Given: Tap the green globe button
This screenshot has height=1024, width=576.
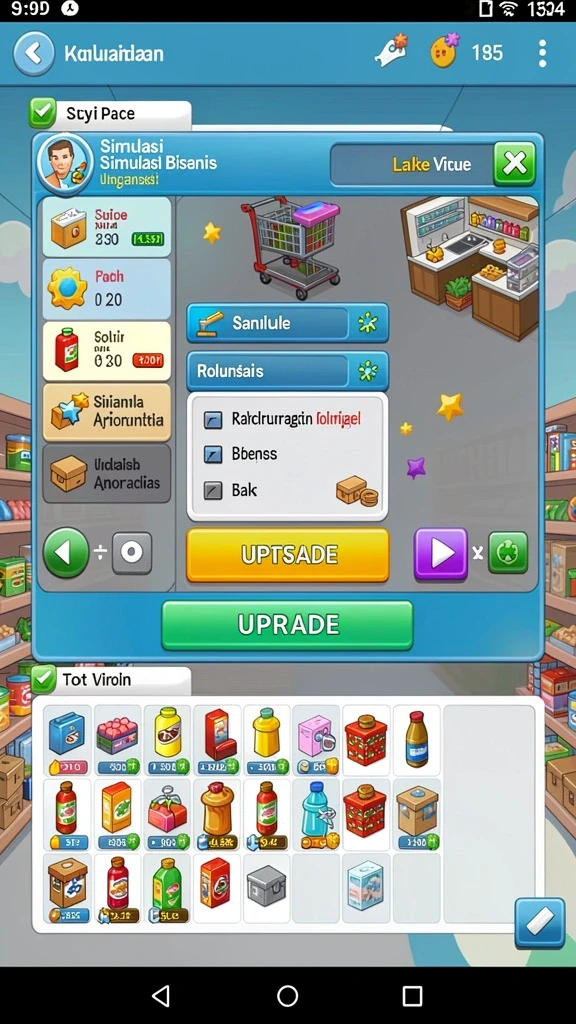Looking at the screenshot, I should [508, 553].
